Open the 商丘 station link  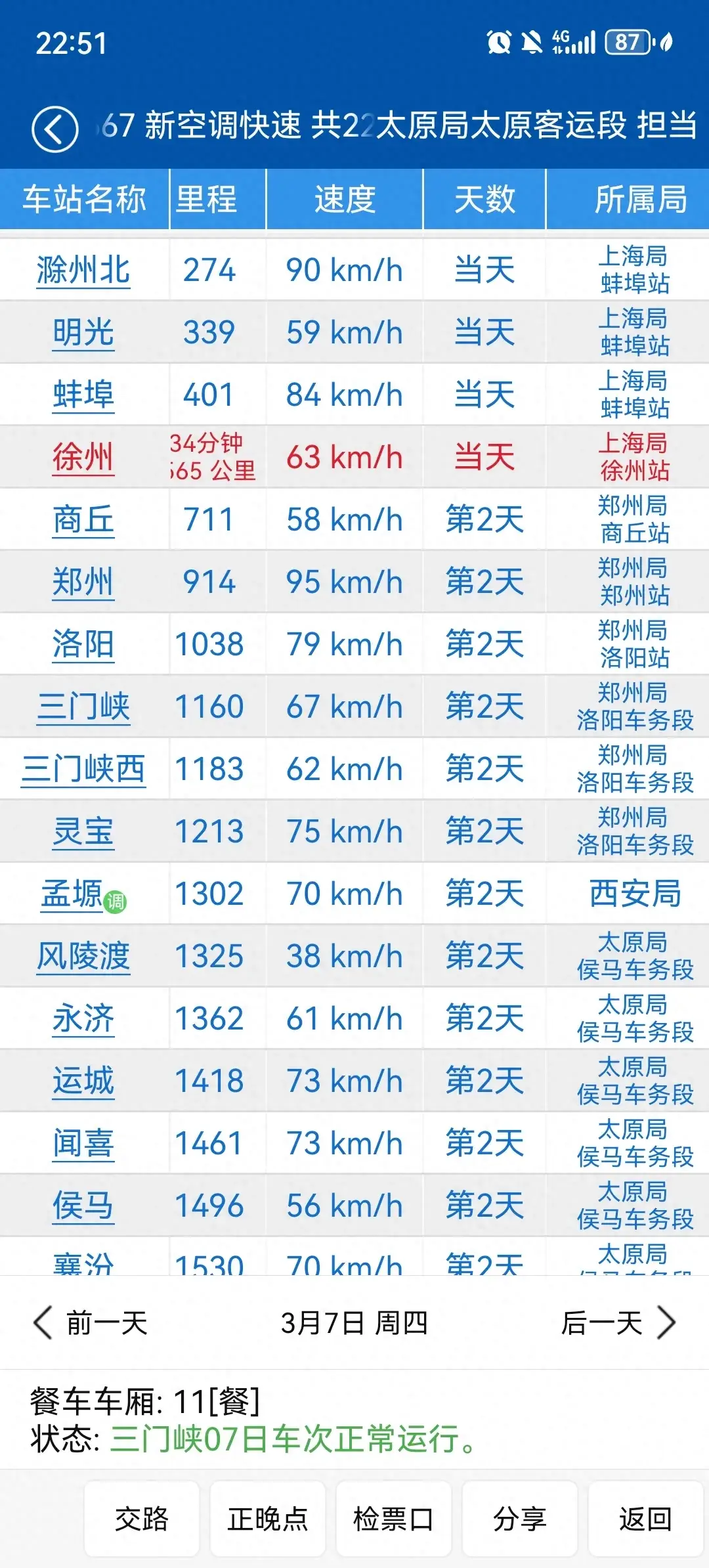(83, 520)
